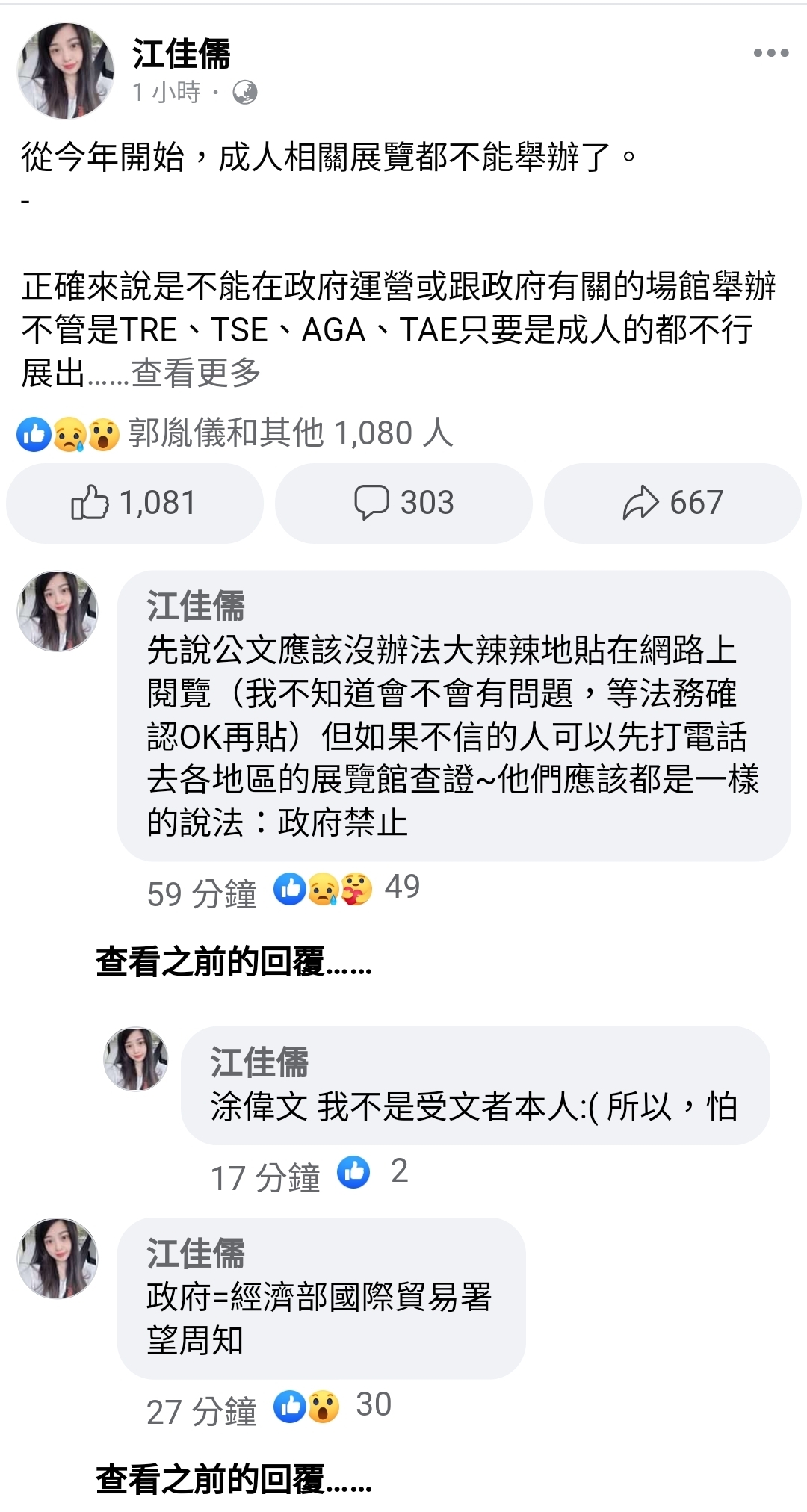Image resolution: width=807 pixels, height=1512 pixels.
Task: View the 49 reactions on the first comment
Action: (347, 889)
